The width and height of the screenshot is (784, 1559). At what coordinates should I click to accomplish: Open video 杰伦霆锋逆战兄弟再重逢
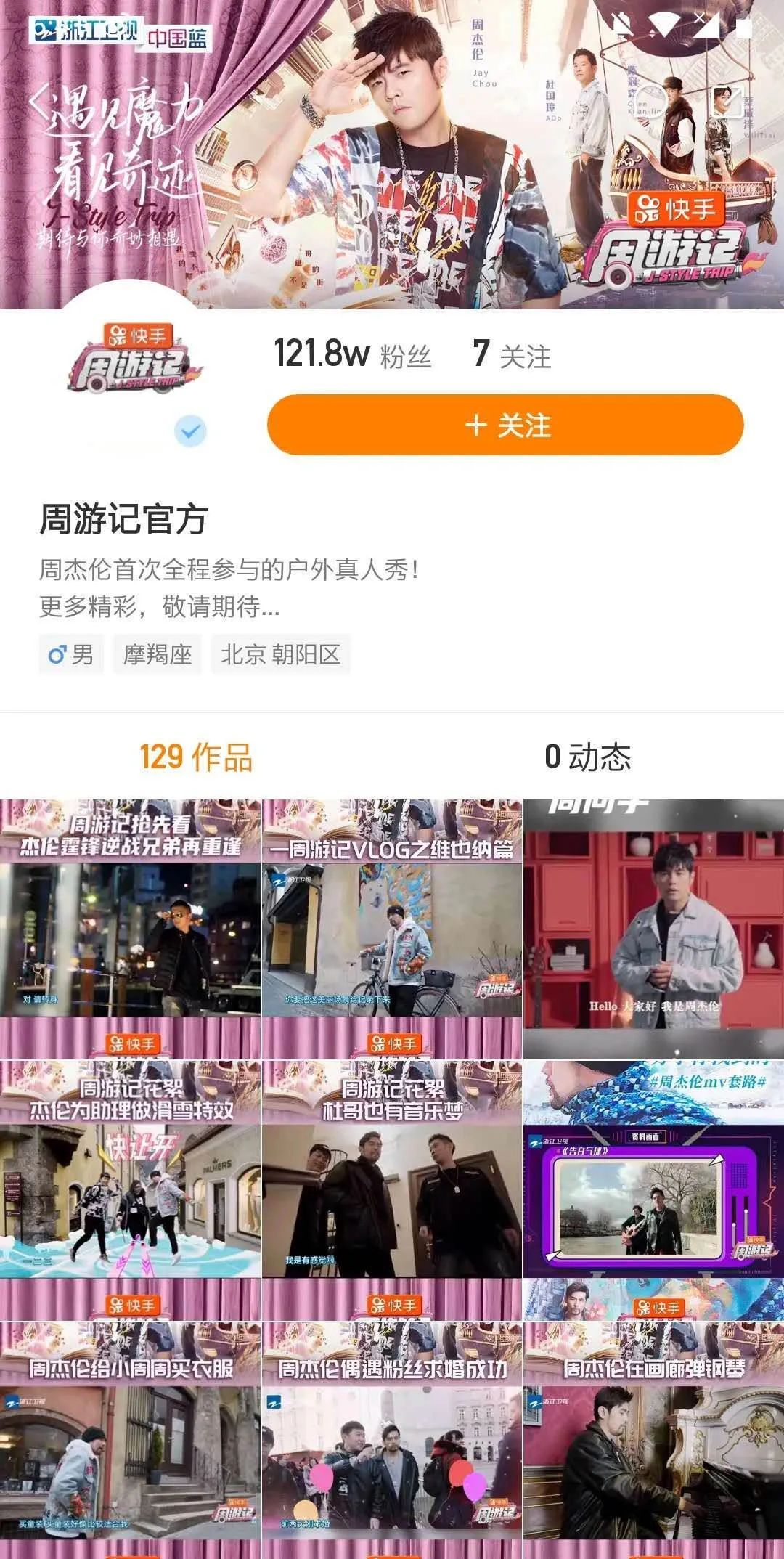[130, 929]
